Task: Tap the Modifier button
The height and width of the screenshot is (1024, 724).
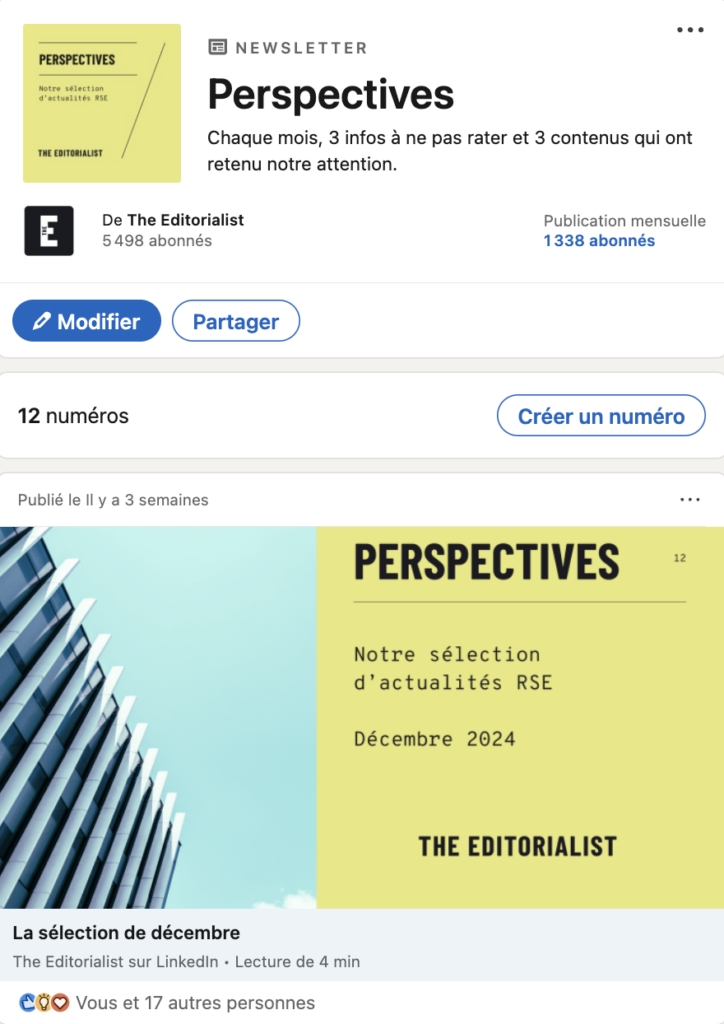Action: click(x=87, y=321)
